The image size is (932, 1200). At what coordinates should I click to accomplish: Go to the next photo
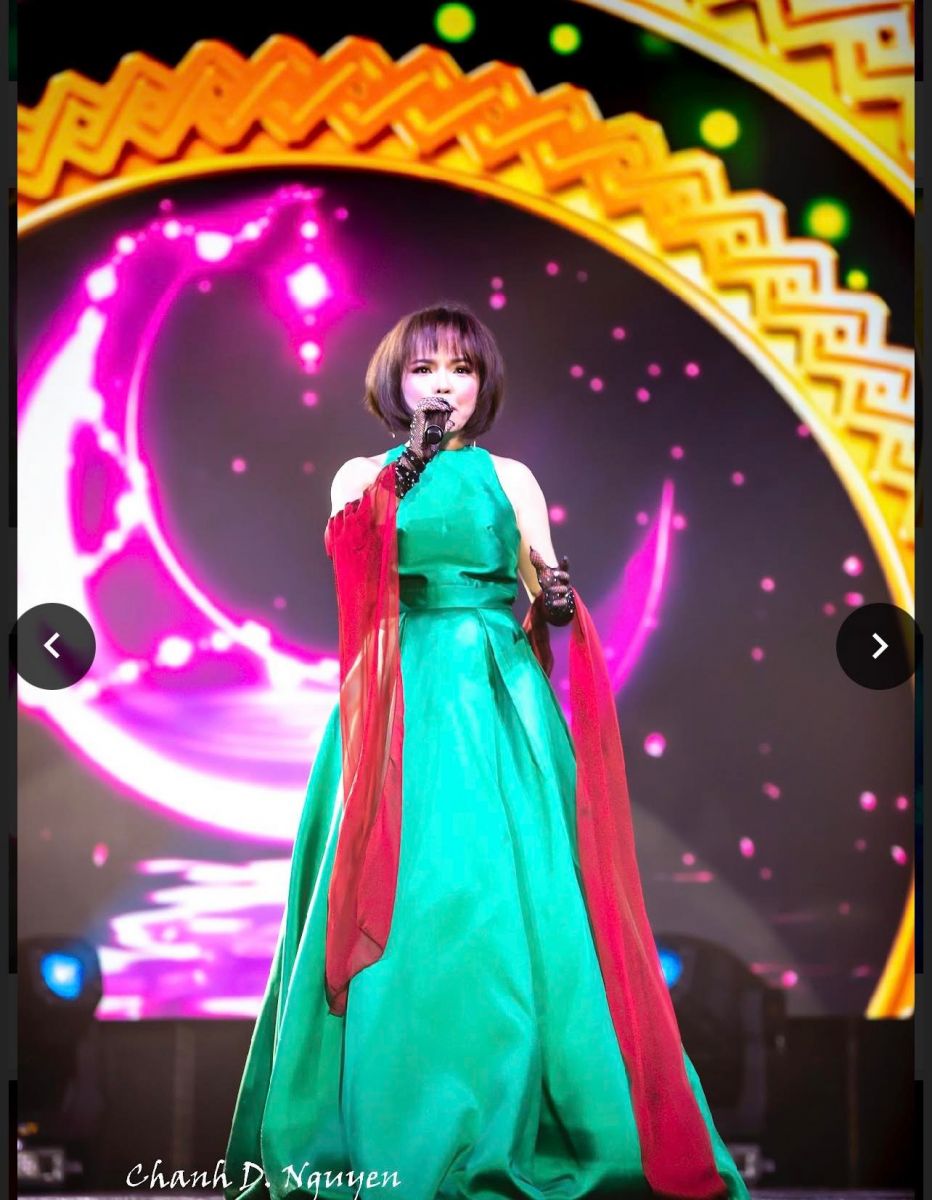tap(878, 646)
